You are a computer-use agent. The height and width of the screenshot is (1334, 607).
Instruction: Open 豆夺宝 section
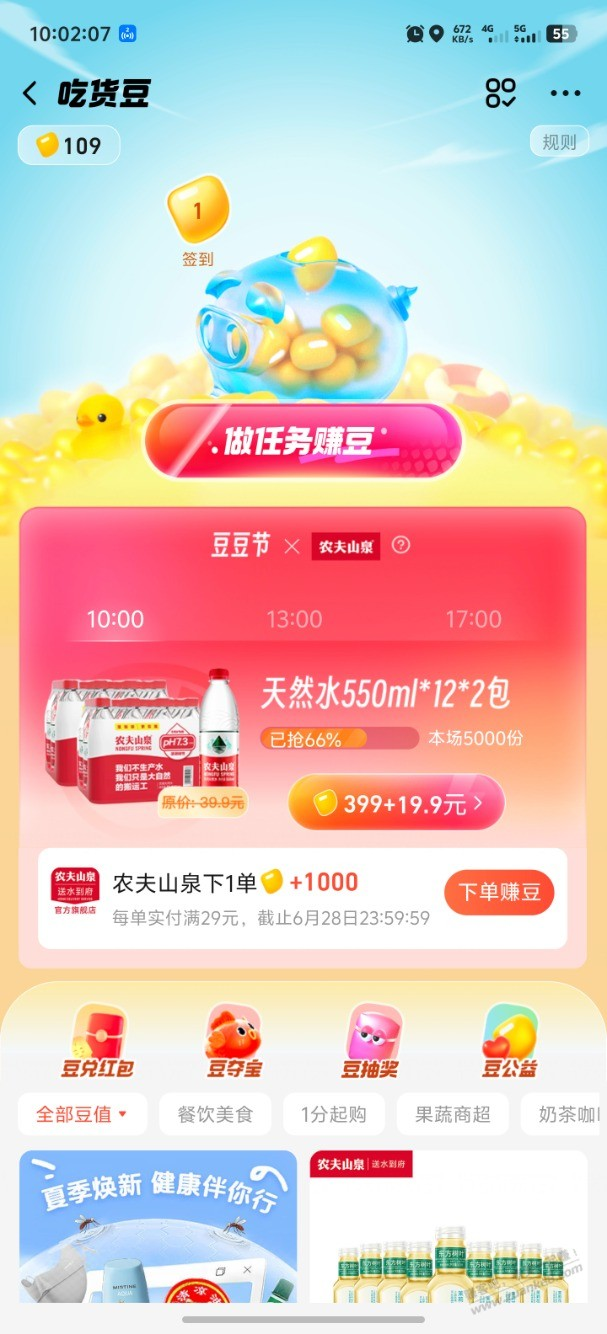[x=234, y=1042]
